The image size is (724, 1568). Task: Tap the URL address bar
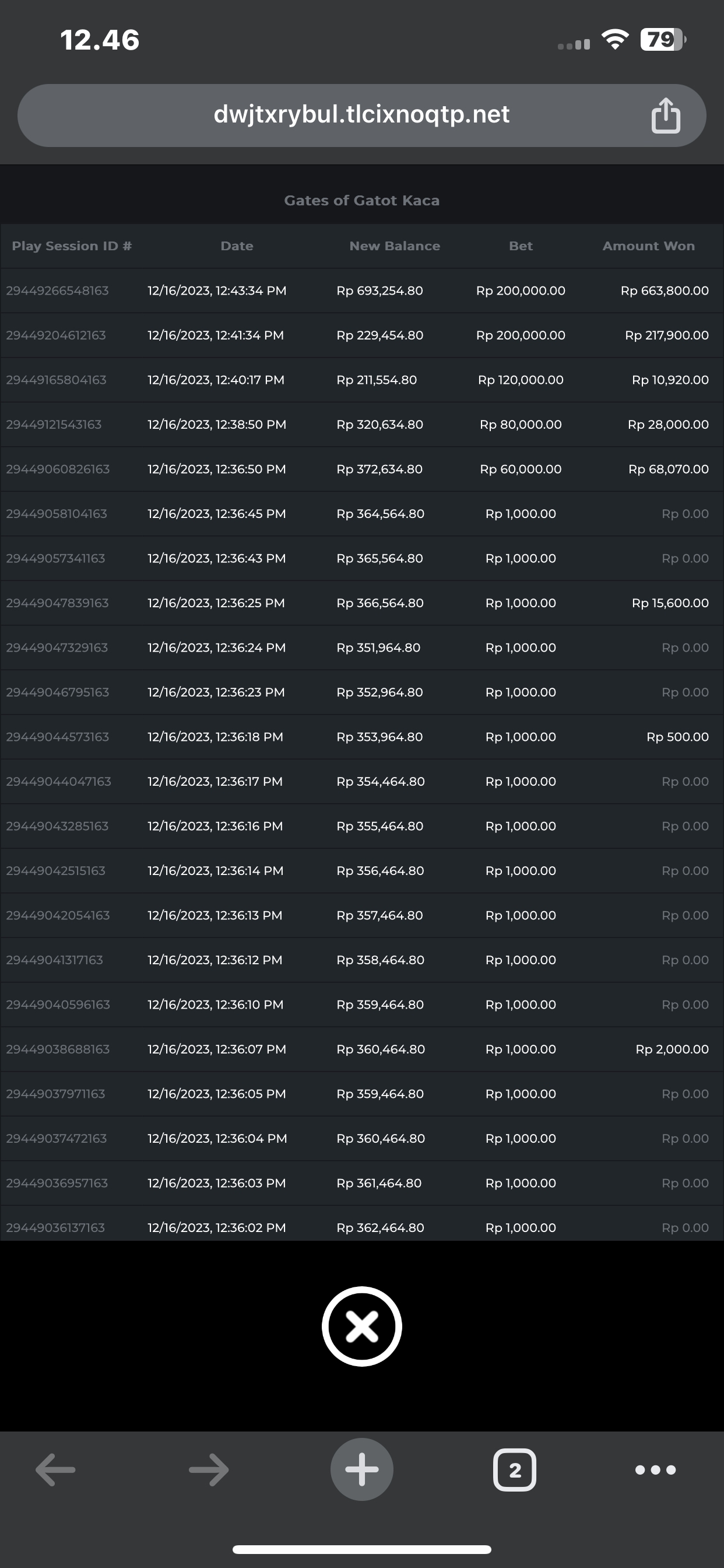click(361, 115)
